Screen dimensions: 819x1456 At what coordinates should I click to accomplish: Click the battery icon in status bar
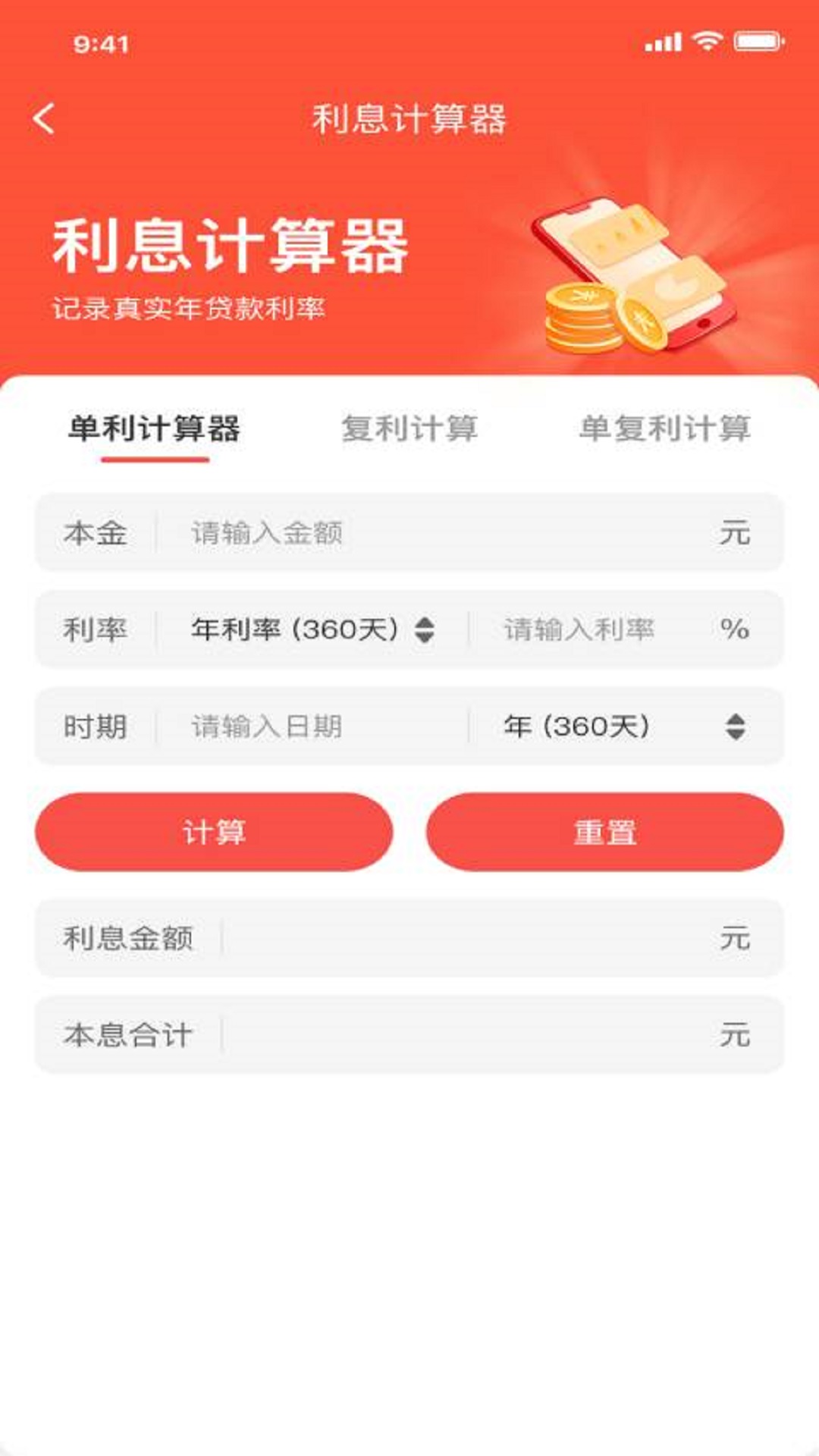pos(756,43)
